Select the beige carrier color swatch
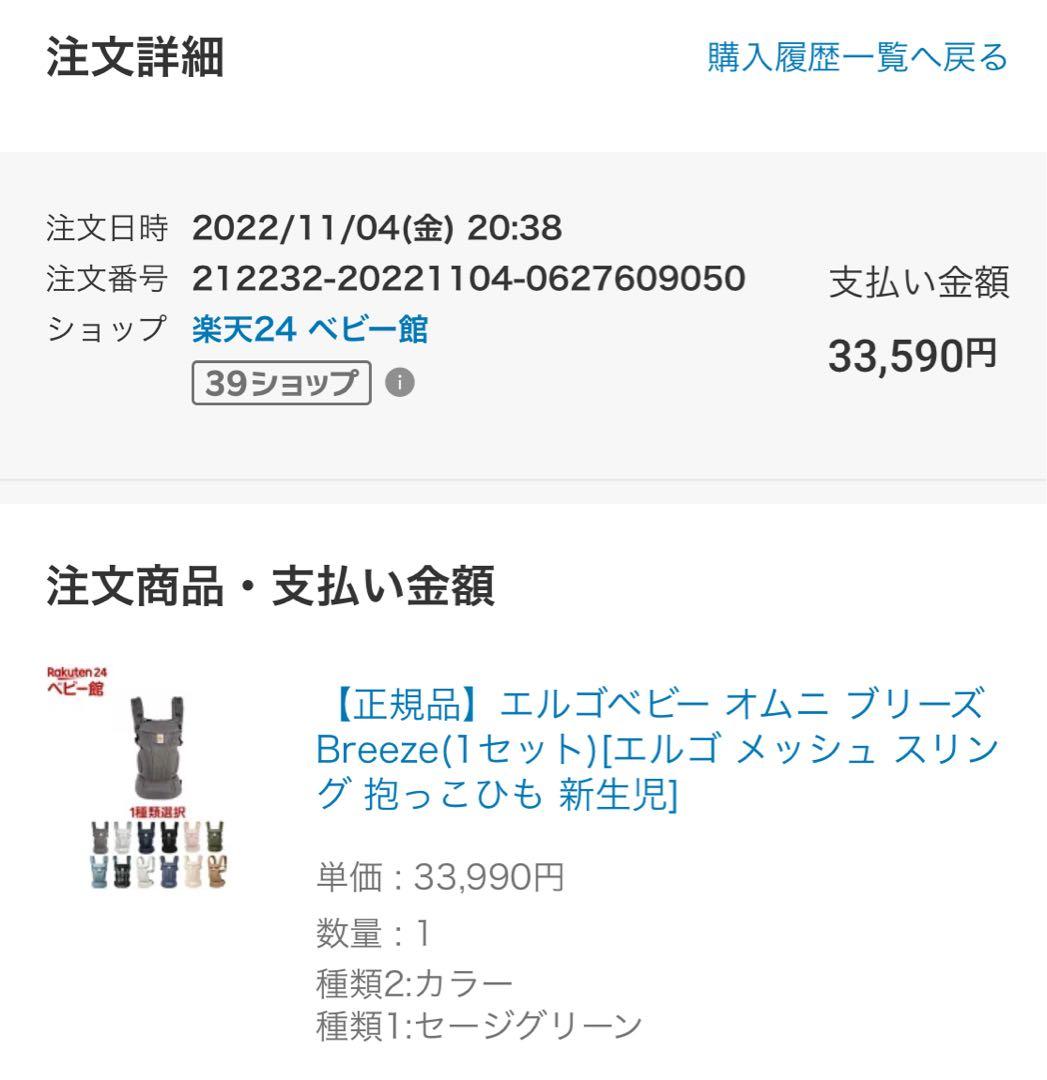Viewport: 1047px width, 1080px height. [x=192, y=872]
